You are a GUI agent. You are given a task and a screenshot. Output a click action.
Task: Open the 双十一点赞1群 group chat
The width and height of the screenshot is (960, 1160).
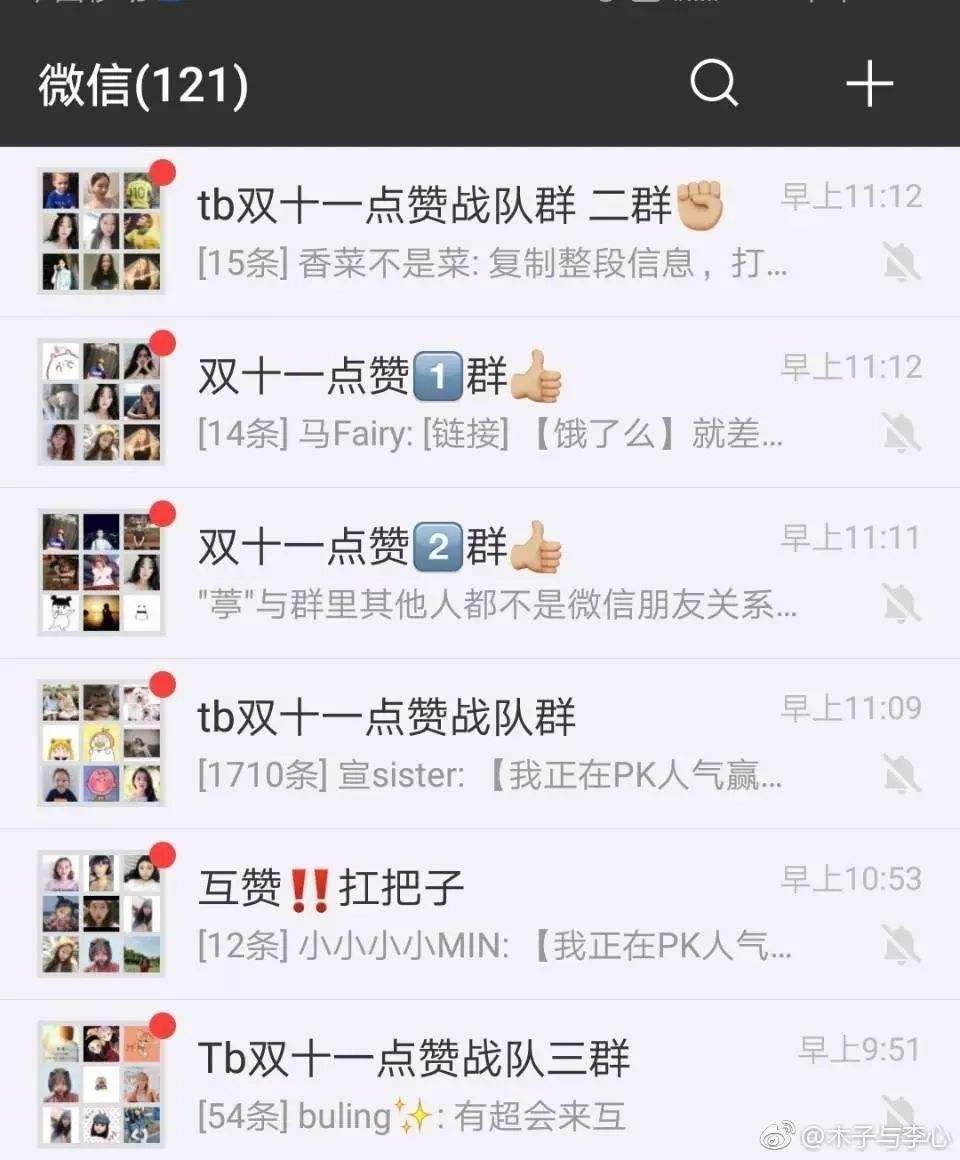pyautogui.click(x=480, y=403)
